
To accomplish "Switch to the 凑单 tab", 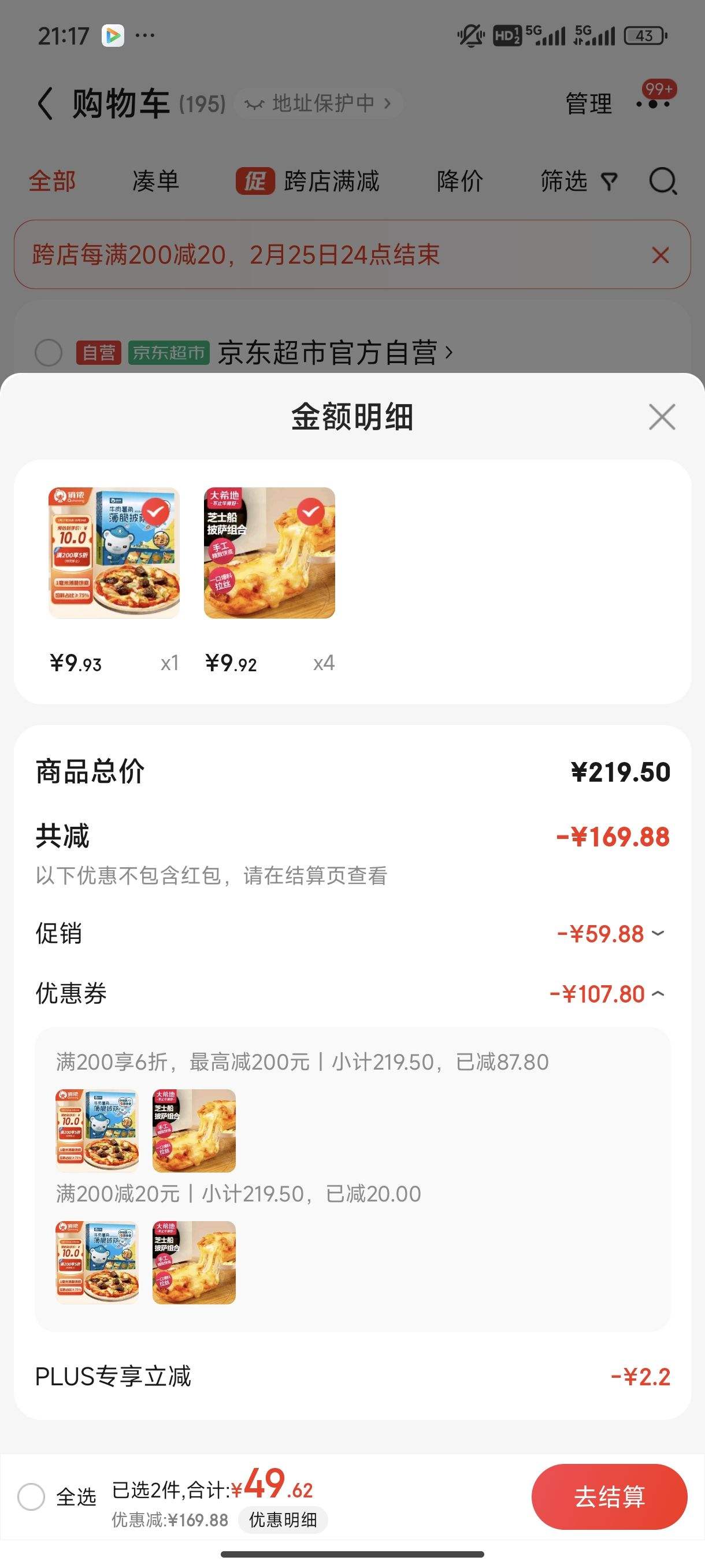I will [154, 182].
